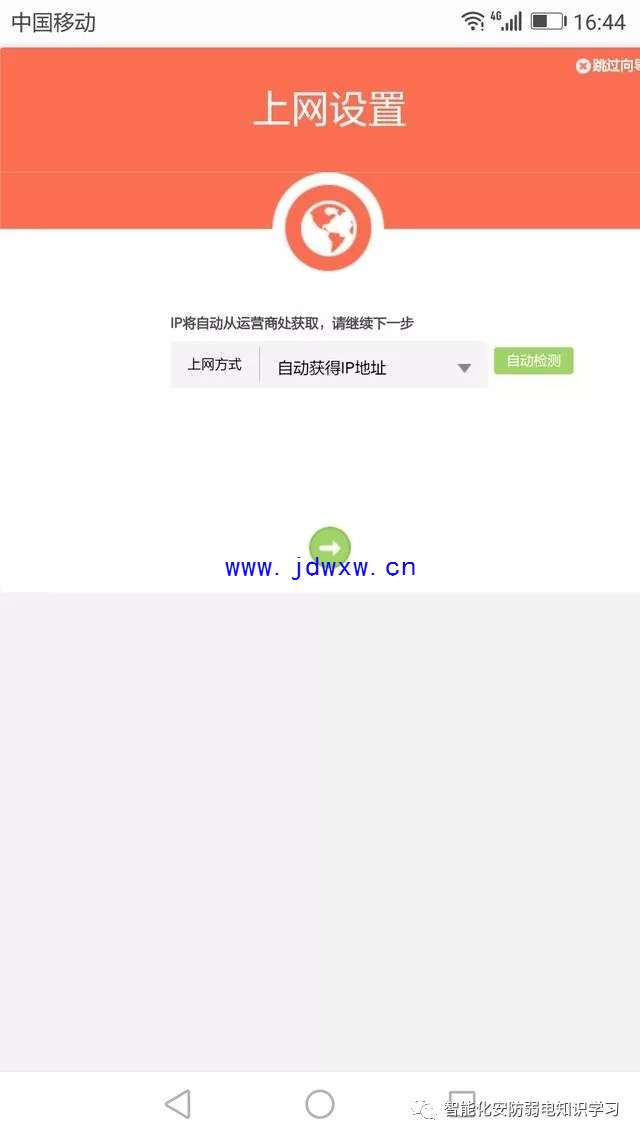Go back using system back button
Image resolution: width=640 pixels, height=1138 pixels.
tap(178, 1103)
